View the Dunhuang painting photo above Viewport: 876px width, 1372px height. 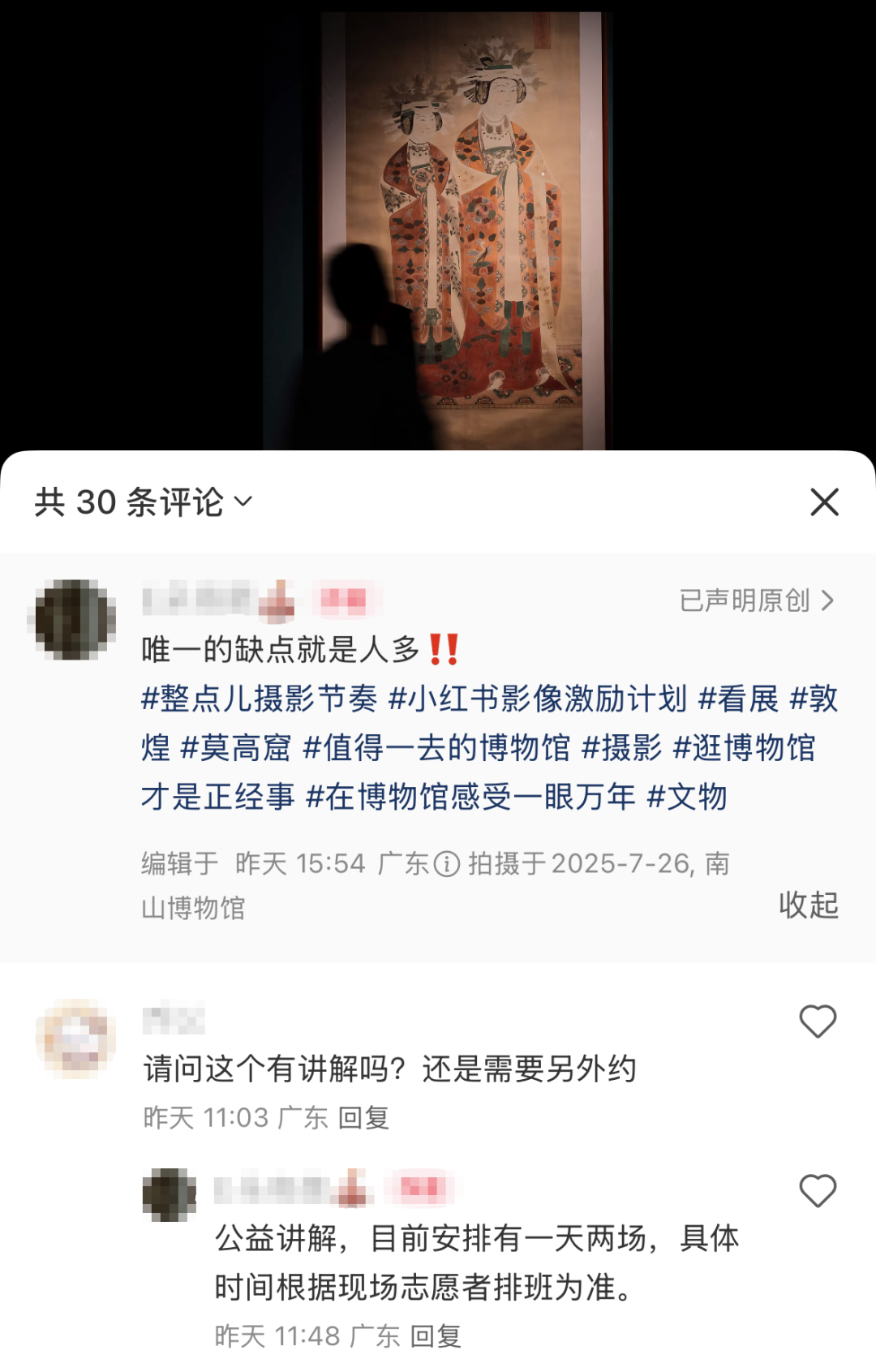pyautogui.click(x=438, y=227)
